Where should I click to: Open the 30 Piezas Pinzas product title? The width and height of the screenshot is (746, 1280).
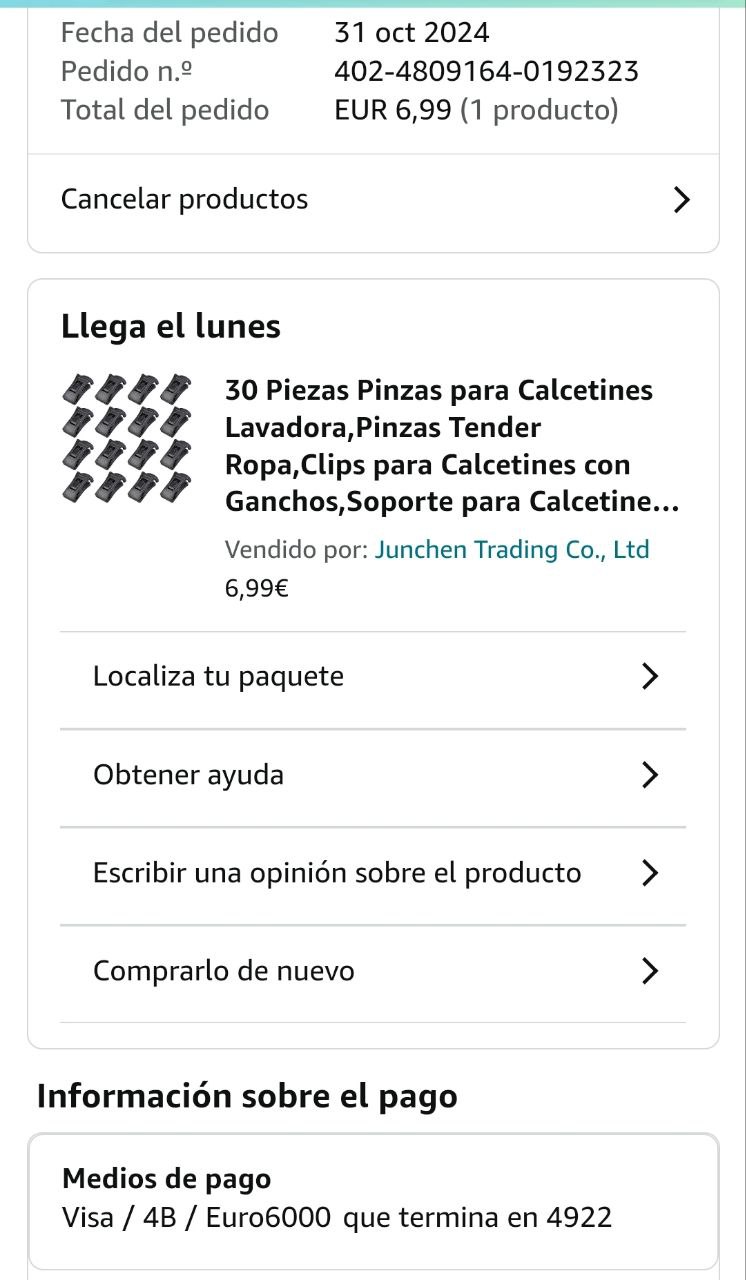(x=452, y=446)
